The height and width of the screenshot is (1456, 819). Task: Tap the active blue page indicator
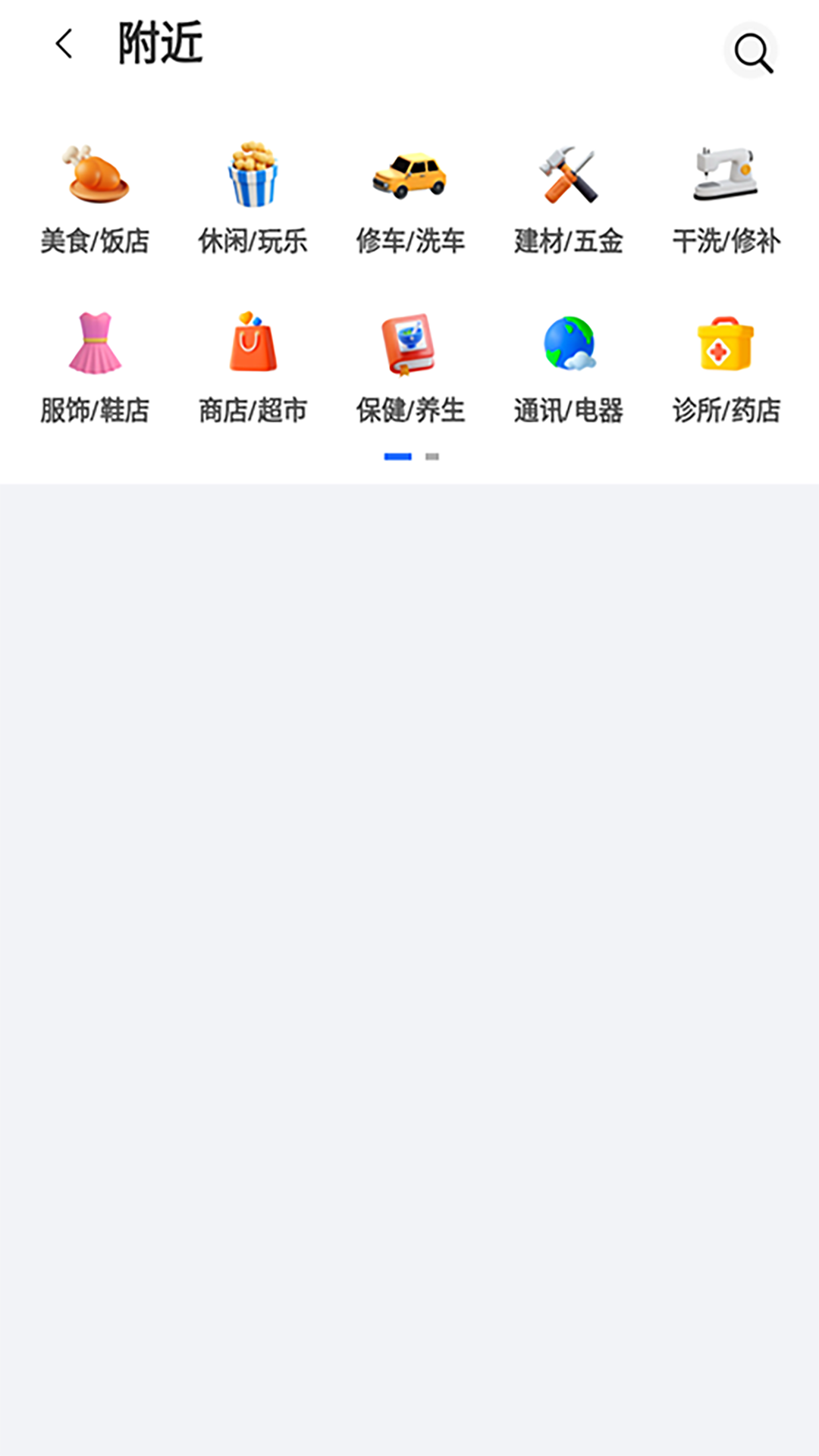[397, 457]
